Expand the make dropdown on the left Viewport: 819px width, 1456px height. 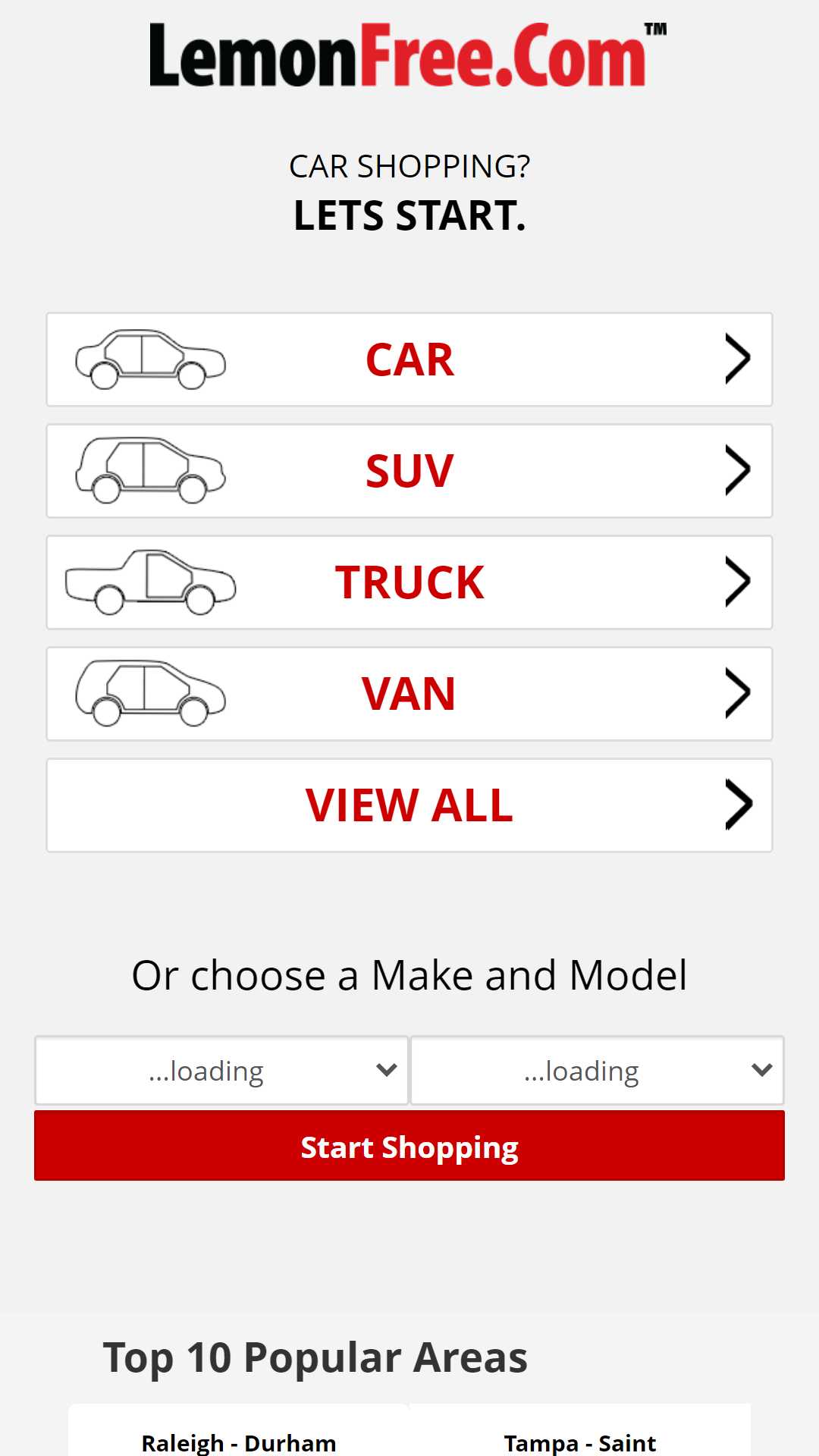click(221, 1070)
